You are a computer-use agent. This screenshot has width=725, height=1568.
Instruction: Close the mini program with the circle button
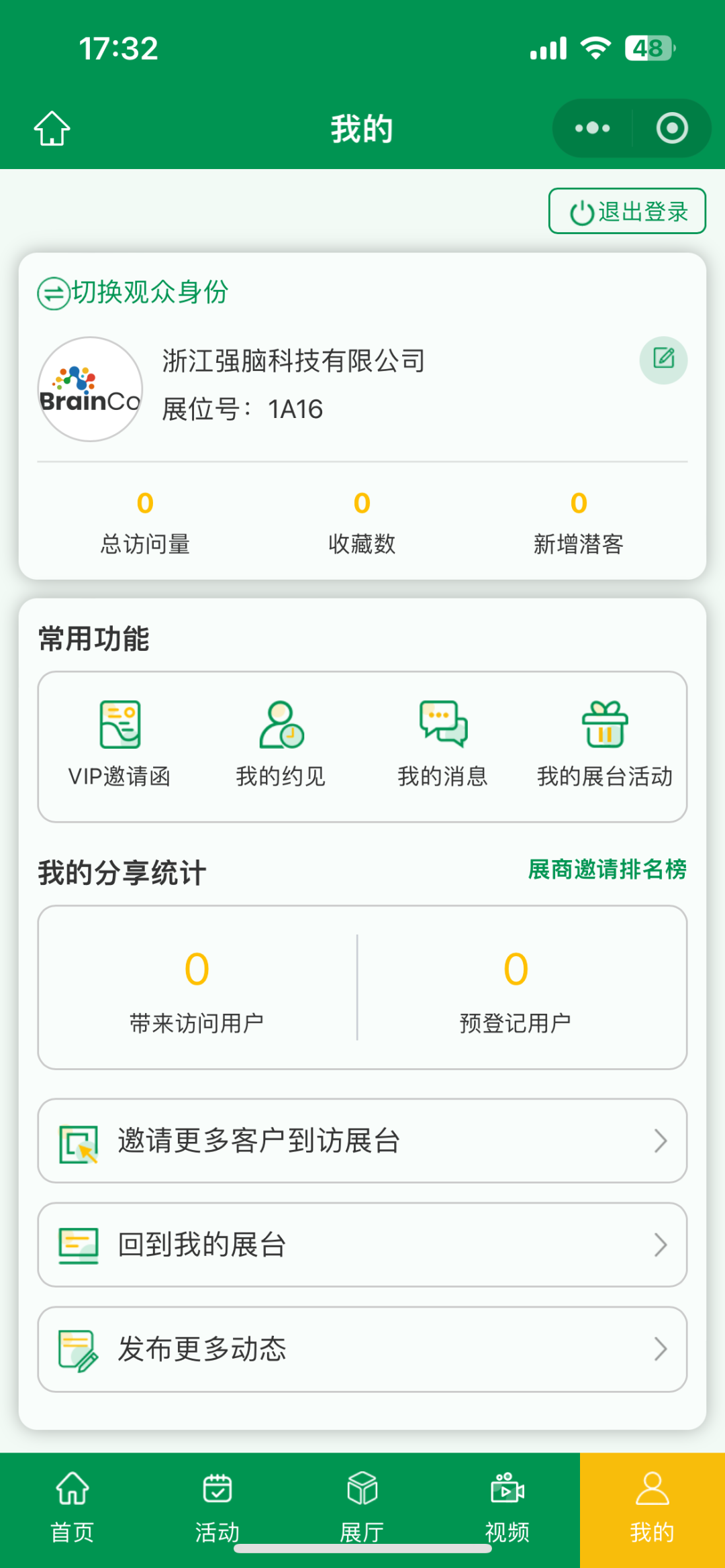coord(672,128)
